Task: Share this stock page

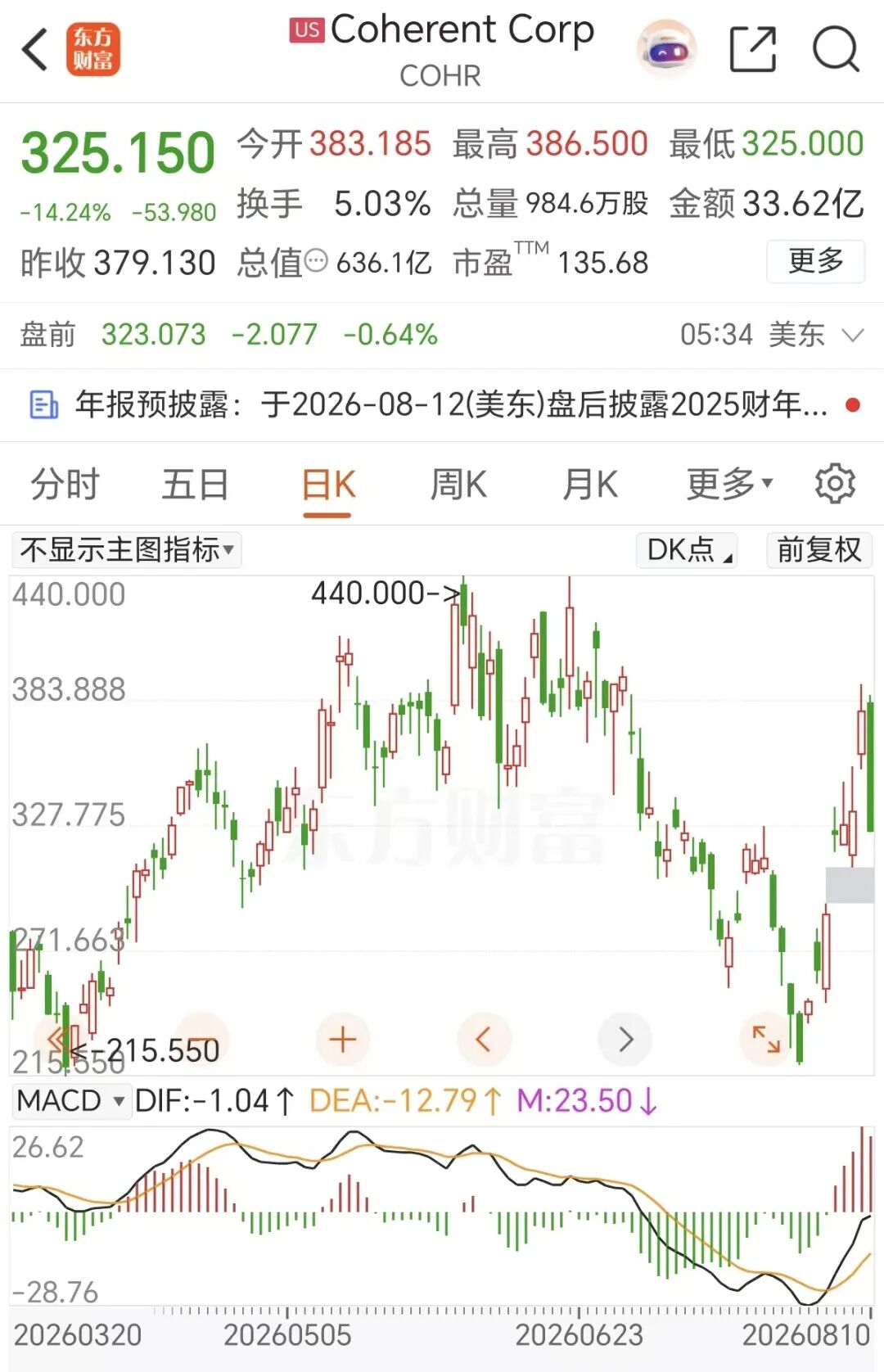Action: tap(753, 49)
